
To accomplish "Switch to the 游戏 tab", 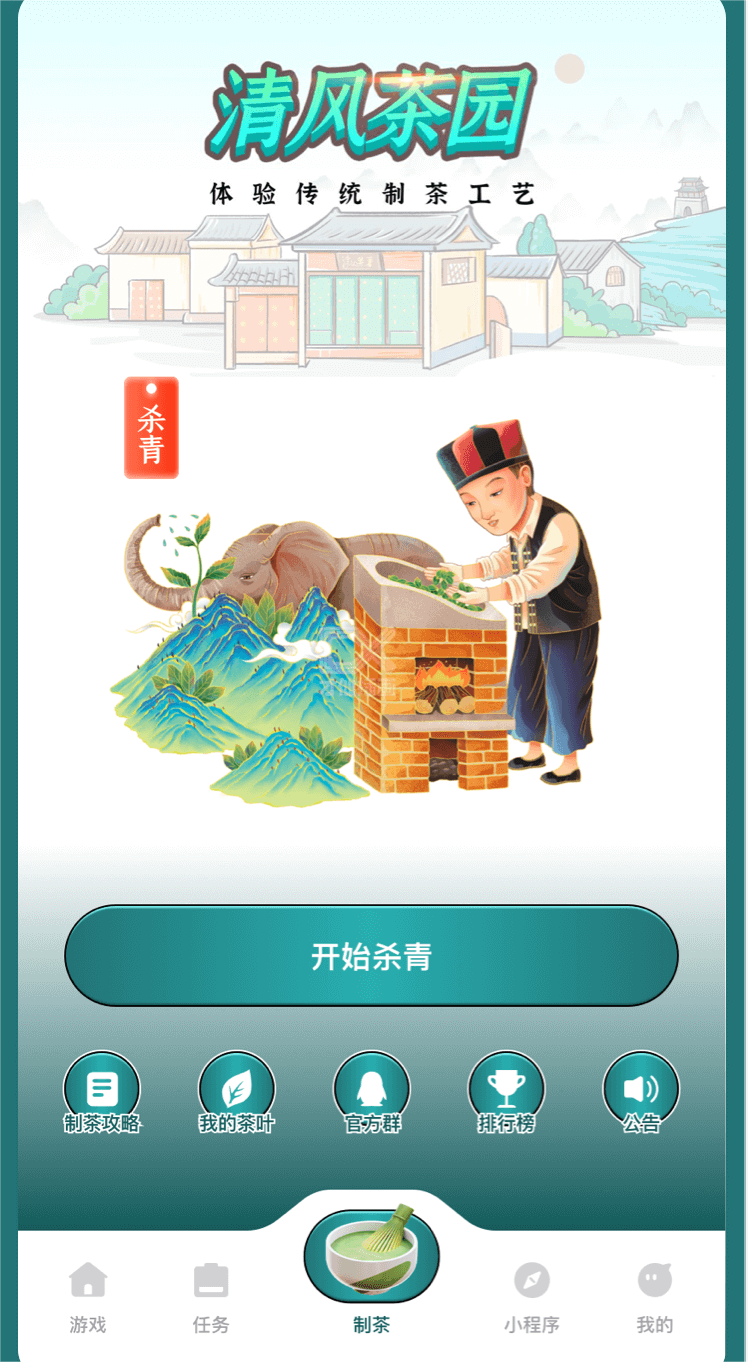I will 88,1298.
